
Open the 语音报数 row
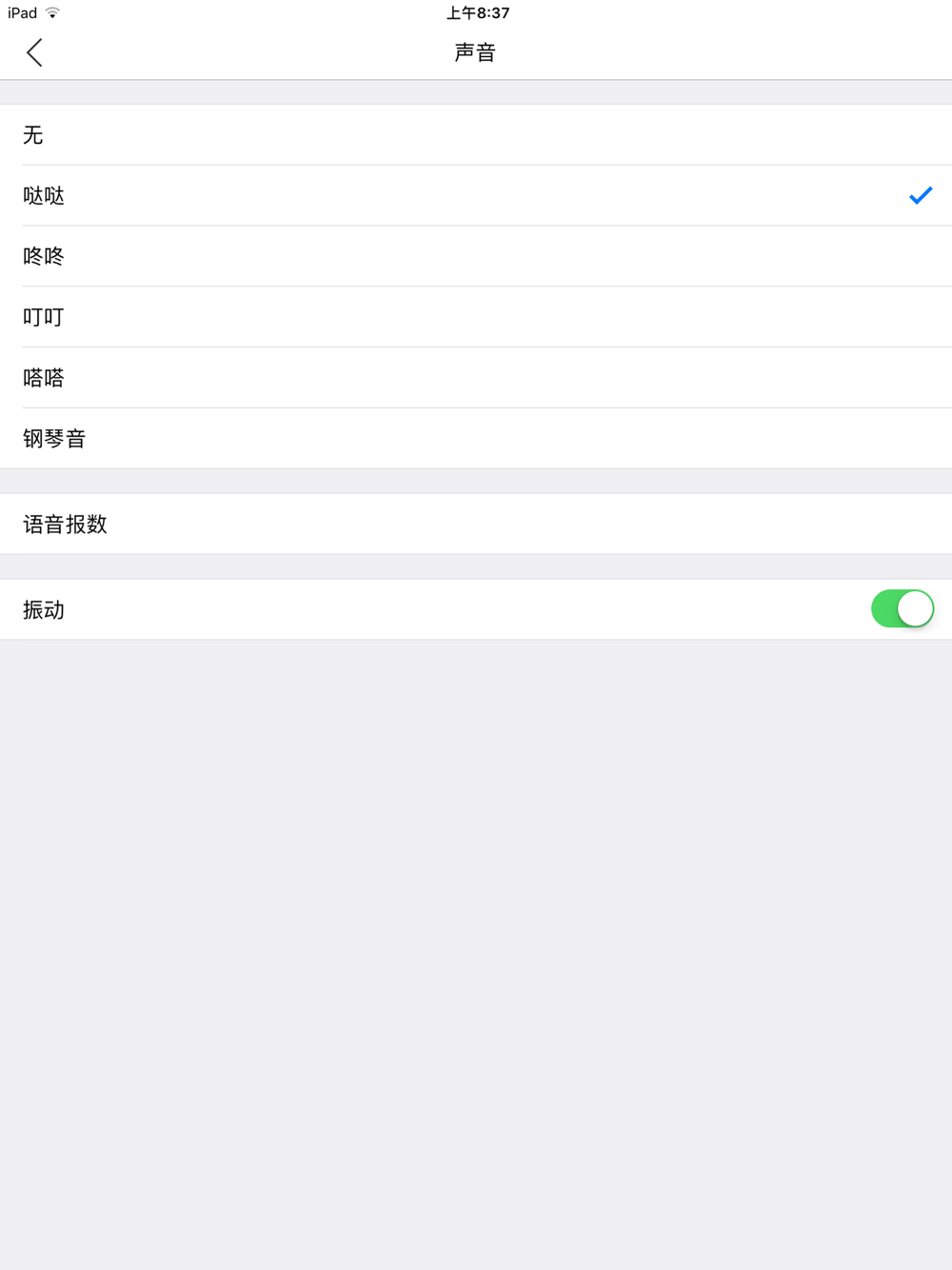(476, 524)
